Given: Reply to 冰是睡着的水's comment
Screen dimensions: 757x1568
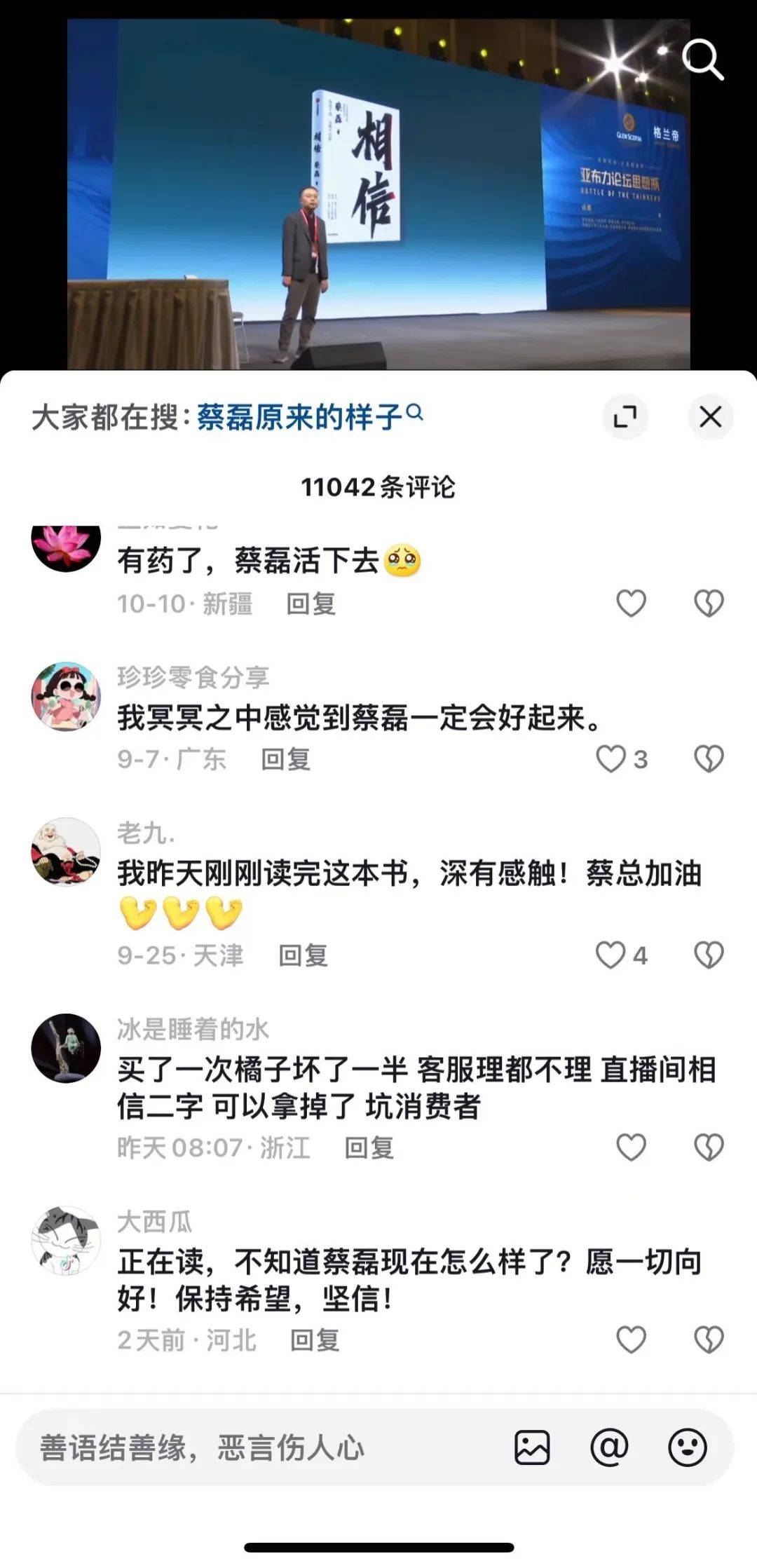Looking at the screenshot, I should tap(369, 1147).
